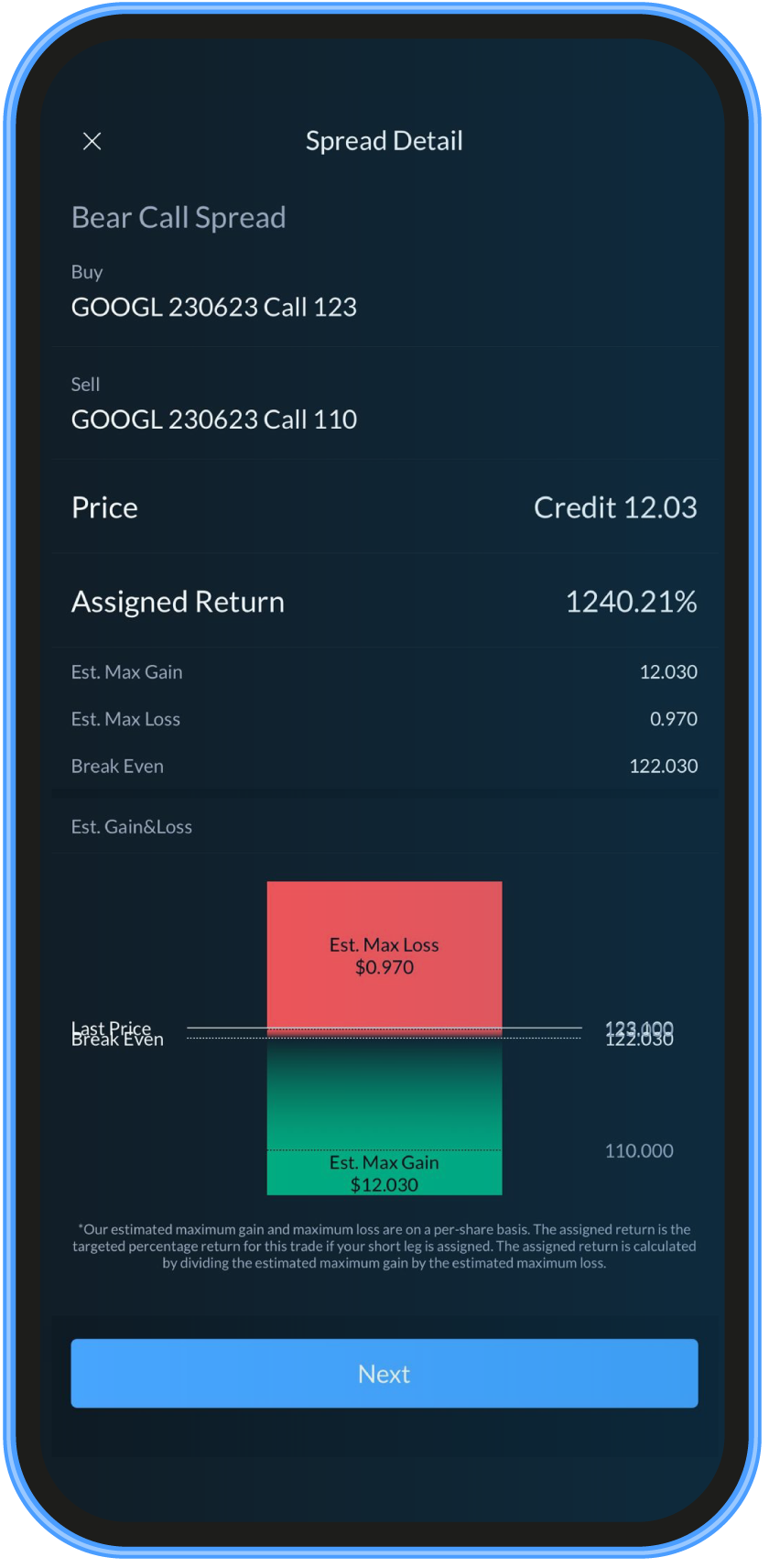Click the Next button

pyautogui.click(x=384, y=1373)
